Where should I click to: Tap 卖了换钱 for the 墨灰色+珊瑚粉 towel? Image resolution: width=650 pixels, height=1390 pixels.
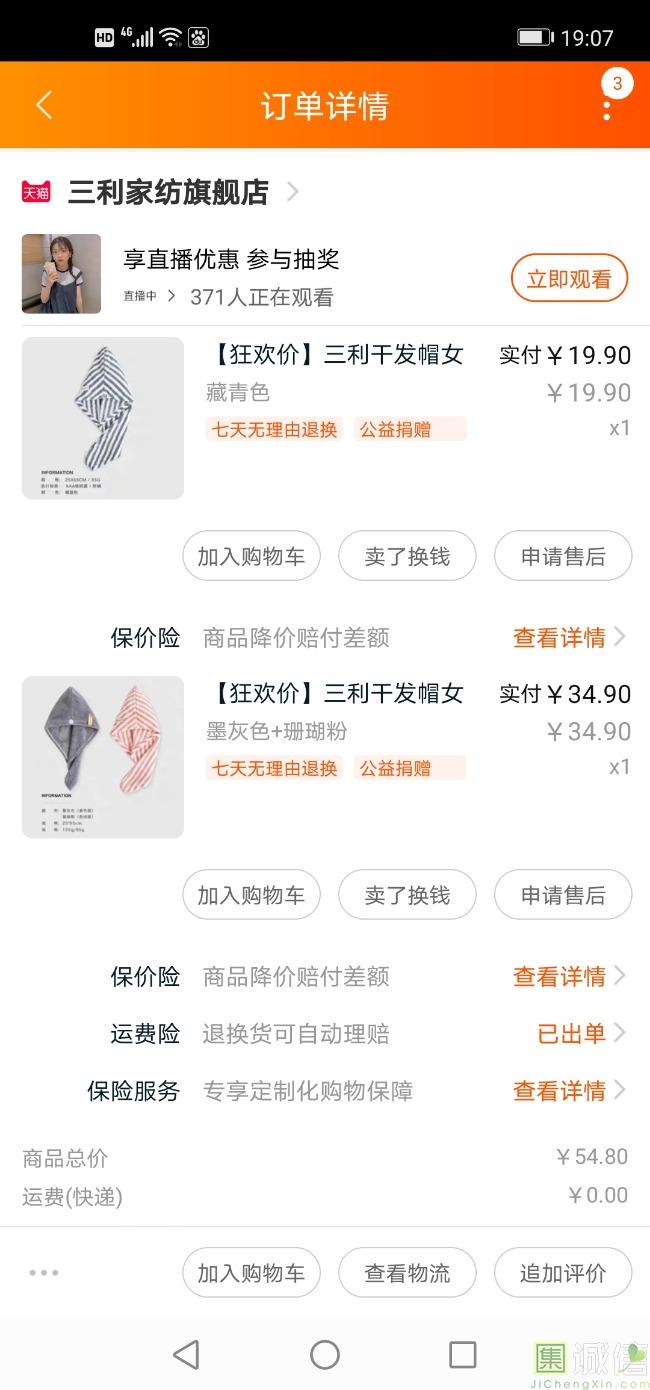coord(407,895)
